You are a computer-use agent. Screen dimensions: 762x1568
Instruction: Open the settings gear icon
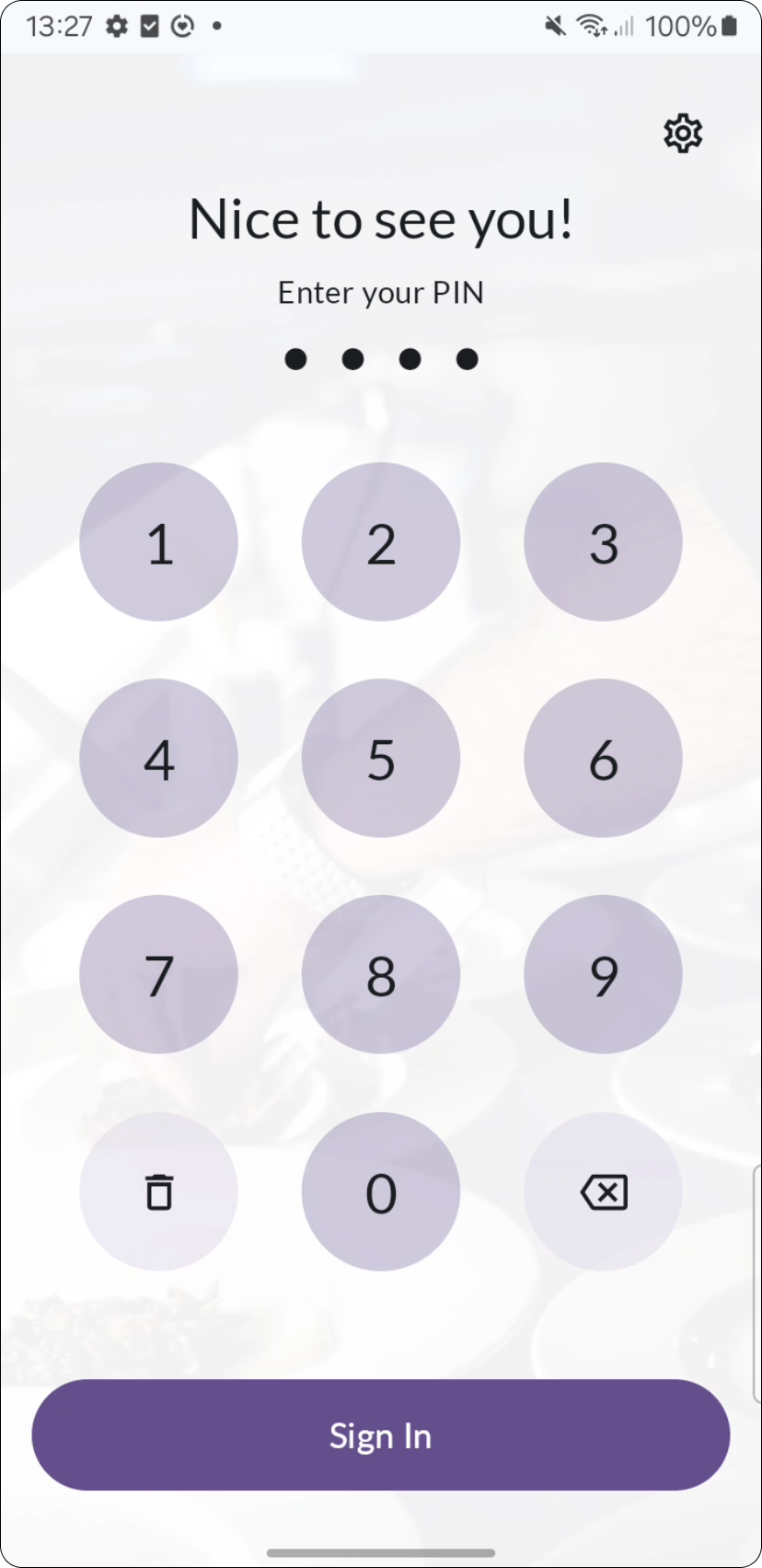[683, 134]
